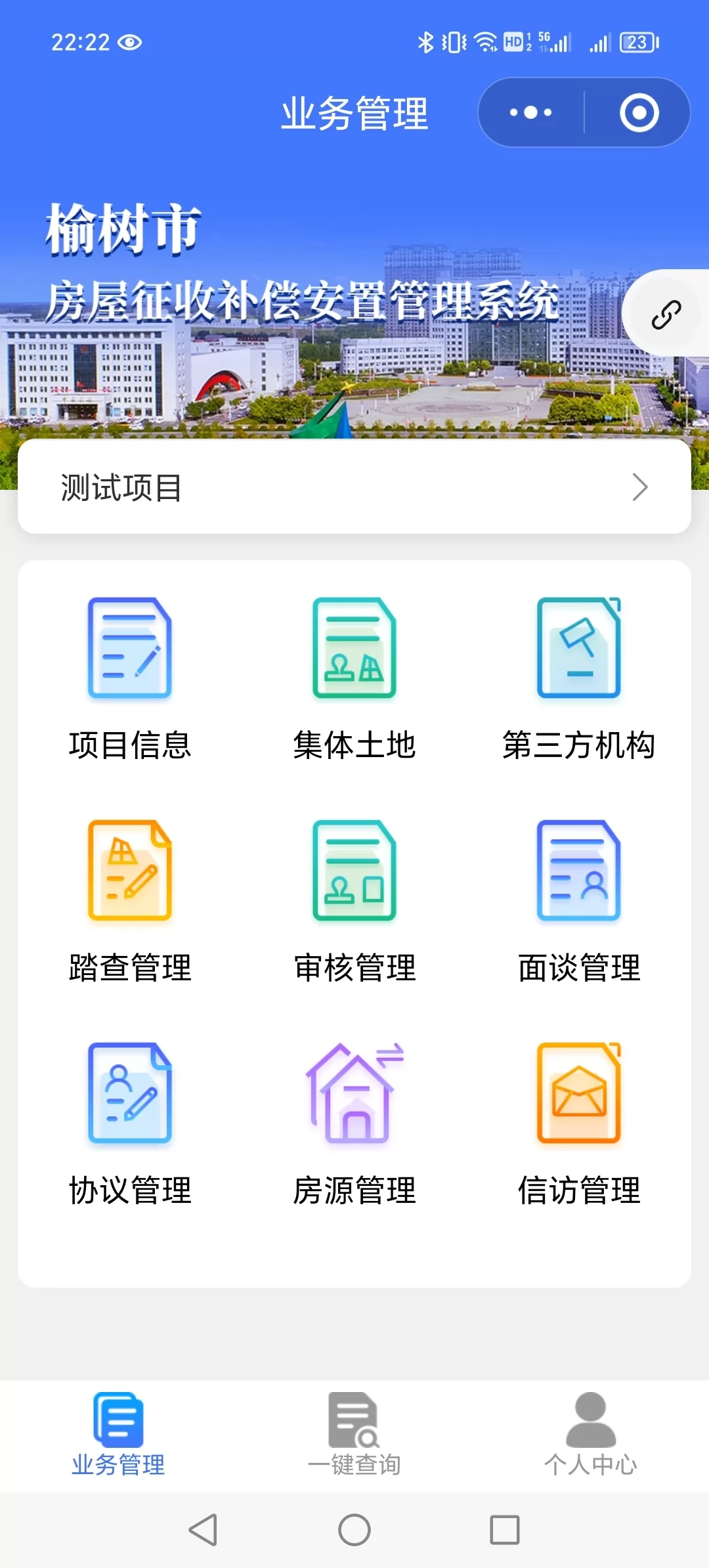Go to 审核管理
Screen dimensions: 709x1568
(x=354, y=901)
